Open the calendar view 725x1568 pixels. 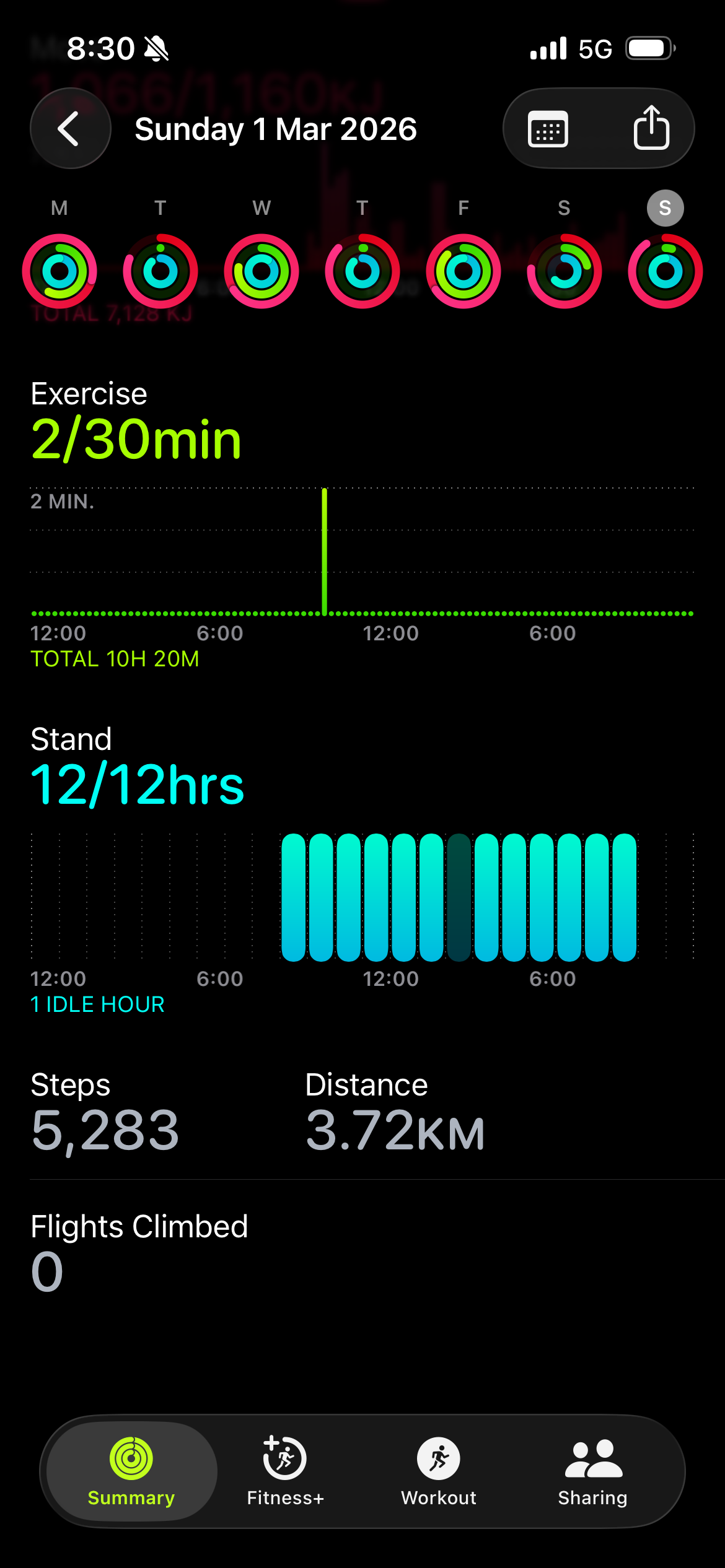(548, 129)
